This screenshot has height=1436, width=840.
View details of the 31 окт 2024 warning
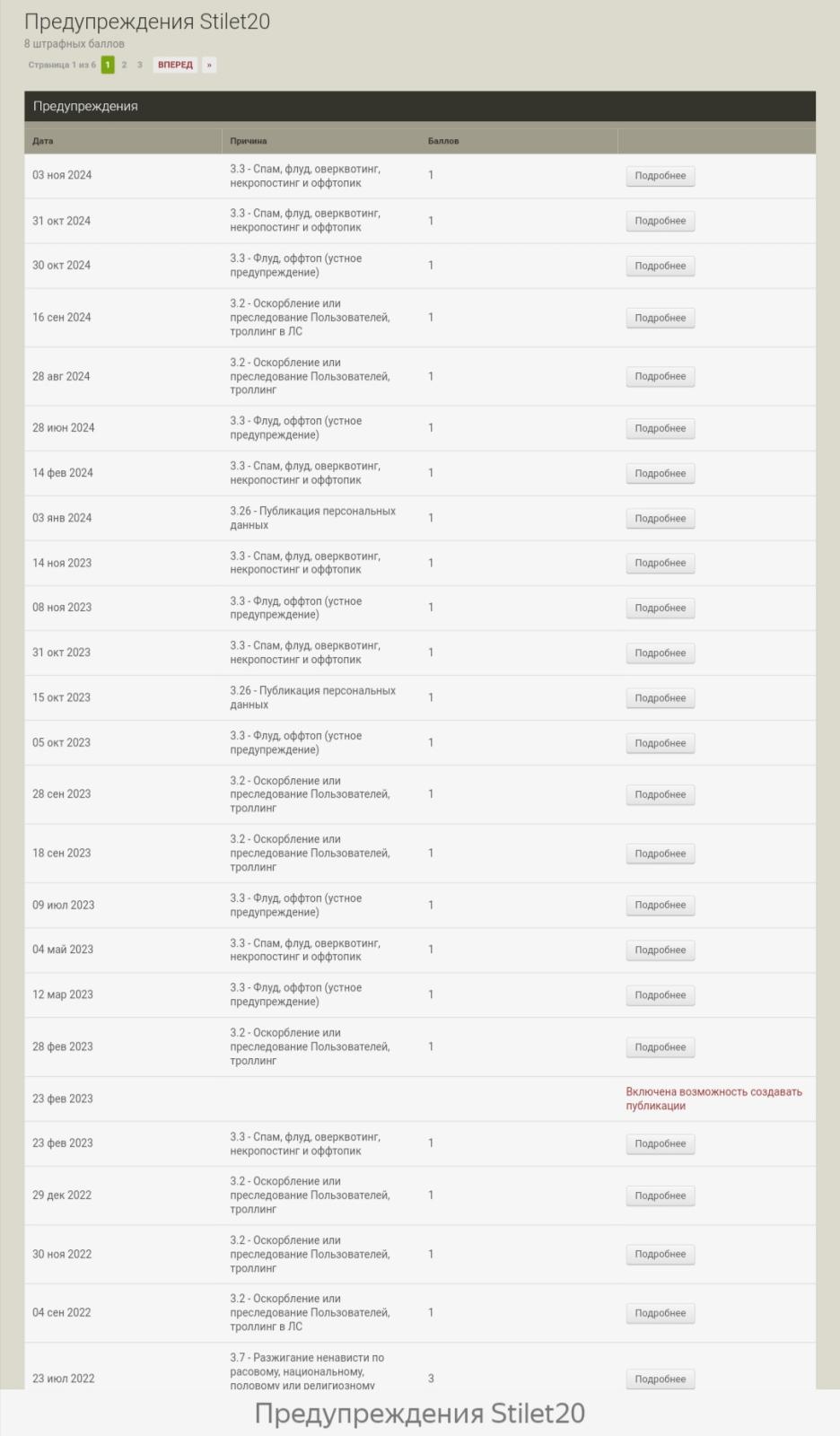(x=660, y=221)
